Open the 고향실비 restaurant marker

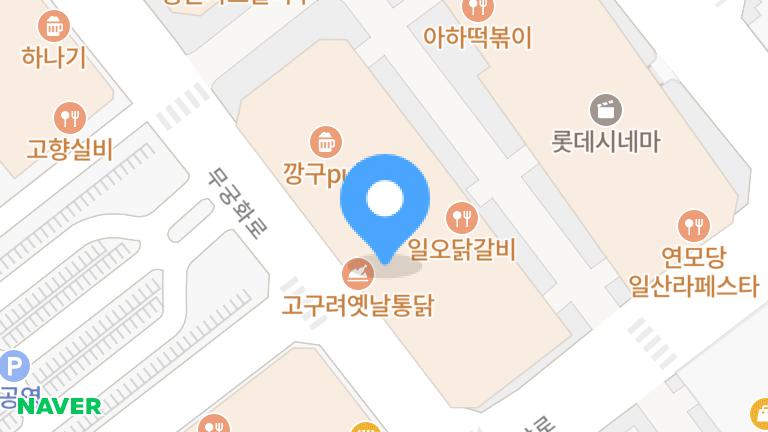68,119
